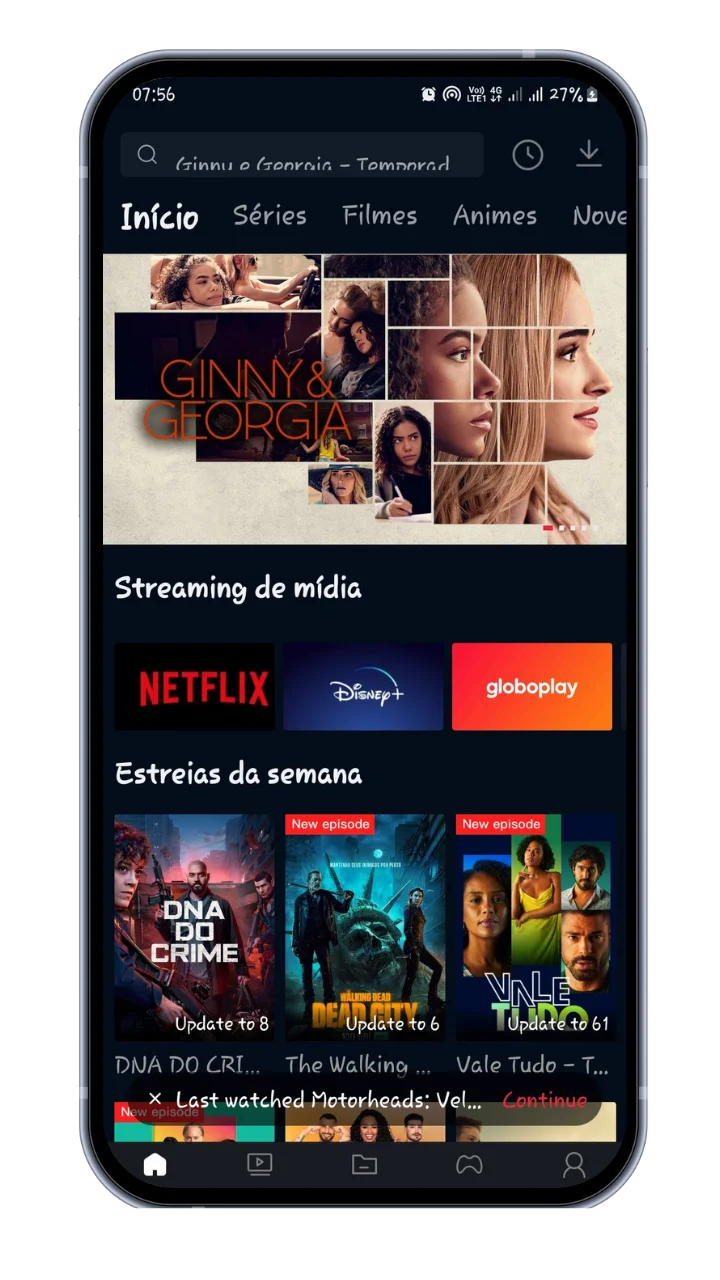Open the profile tab
The height and width of the screenshot is (1280, 720).
[574, 1164]
